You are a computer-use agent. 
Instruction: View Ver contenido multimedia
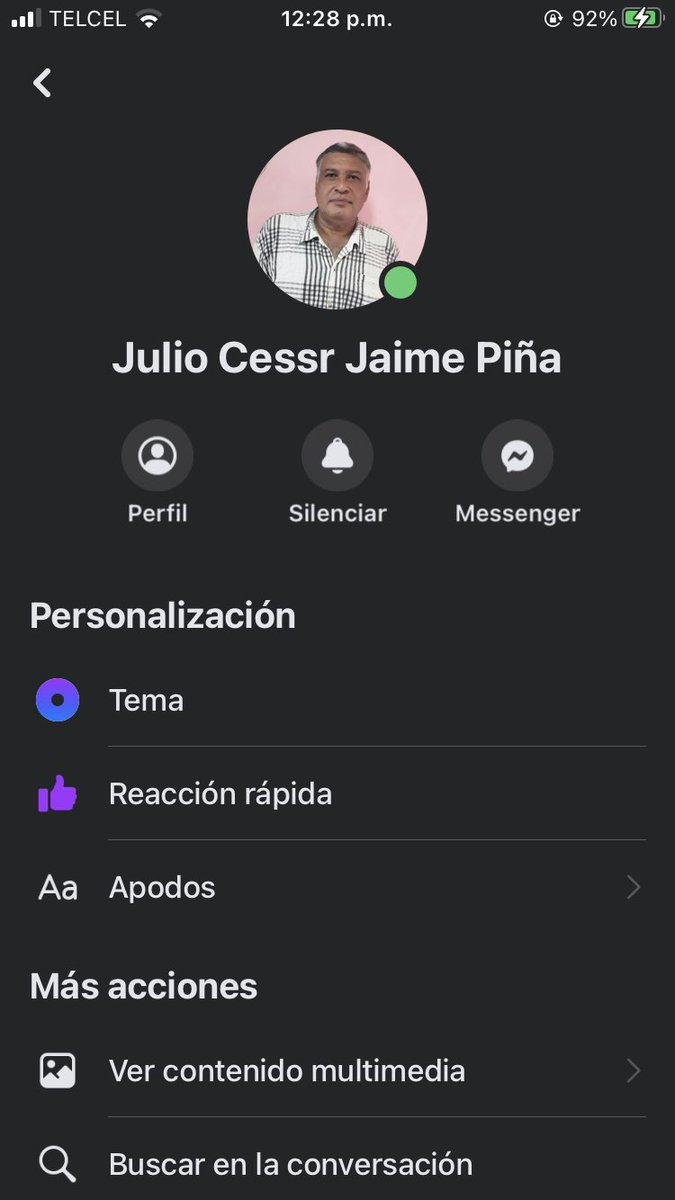287,1071
